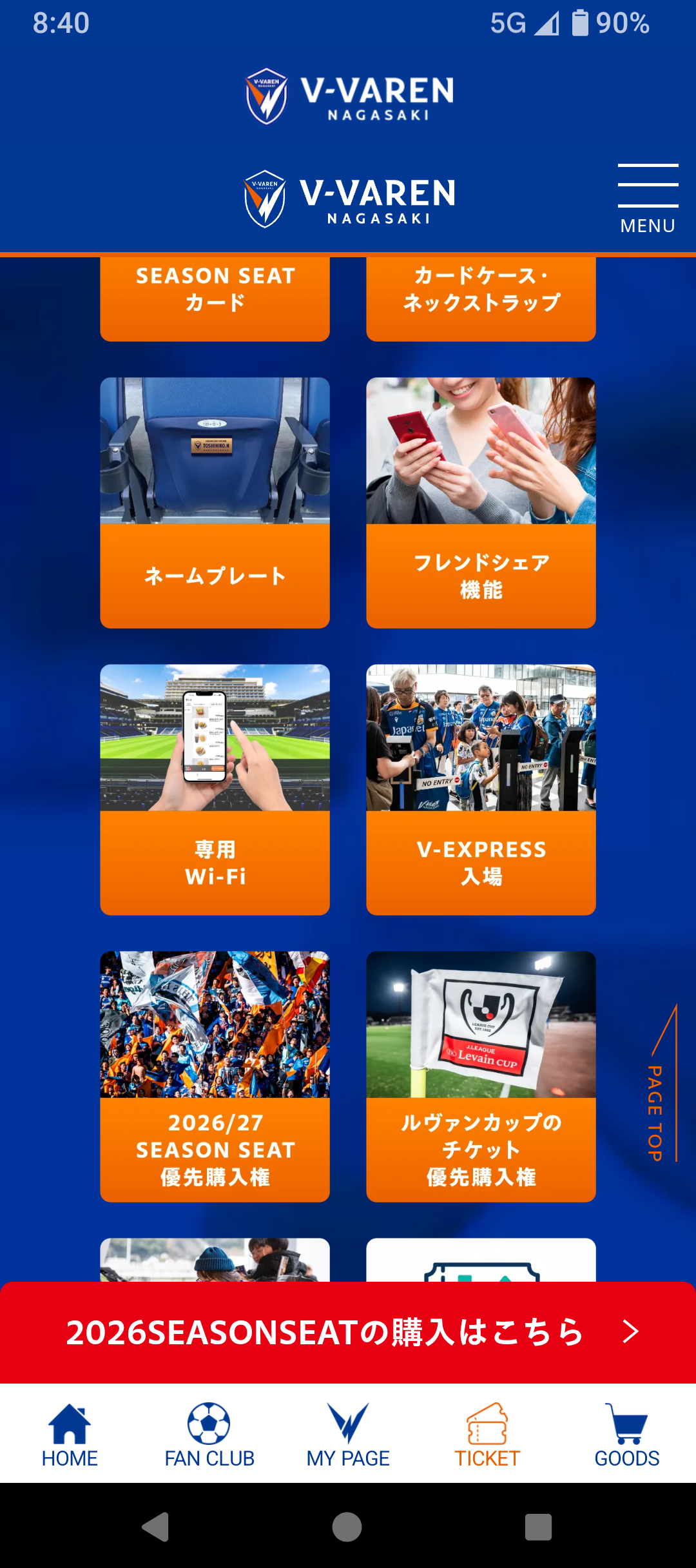
Task: Open the フレンドシェア機能 card
Action: pos(481,503)
